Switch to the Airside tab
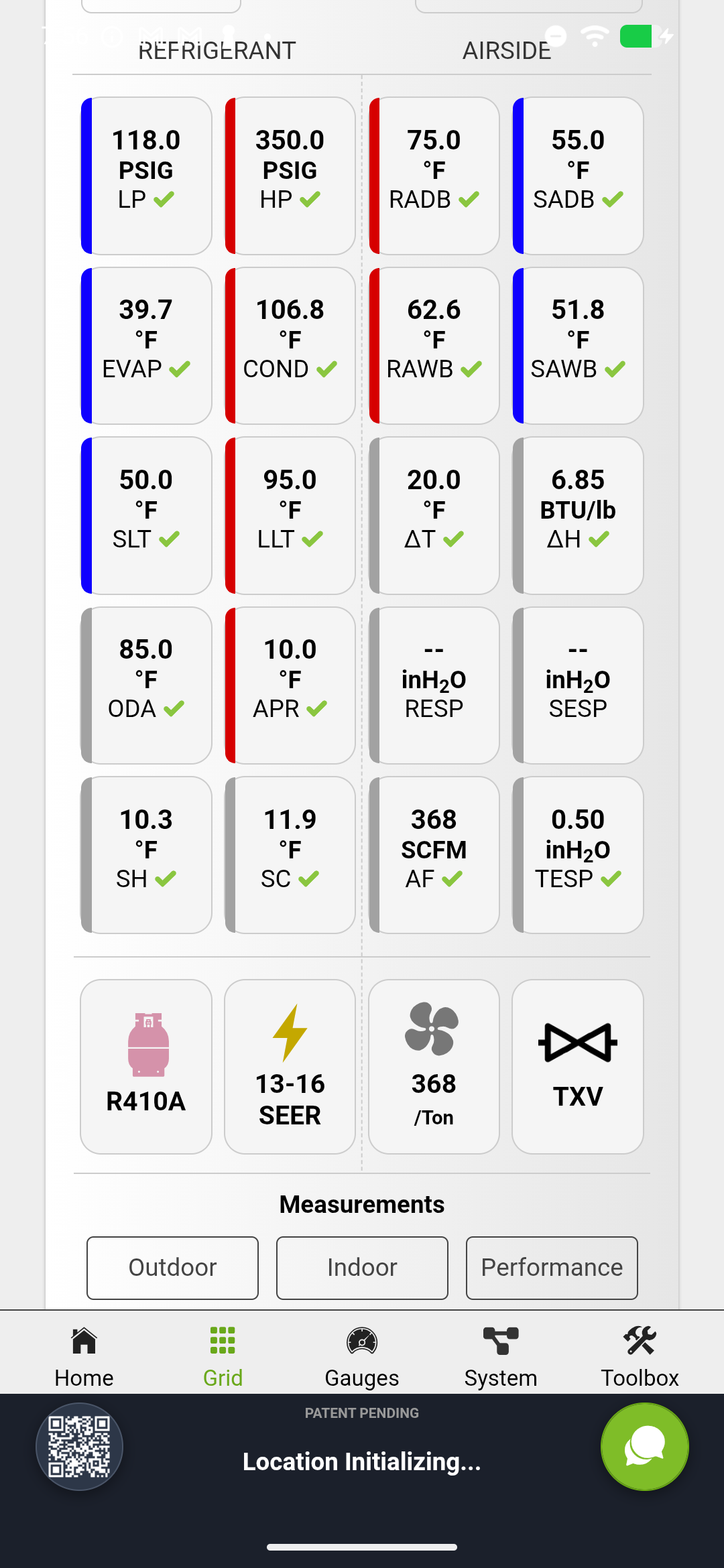724x1568 pixels. 507,50
